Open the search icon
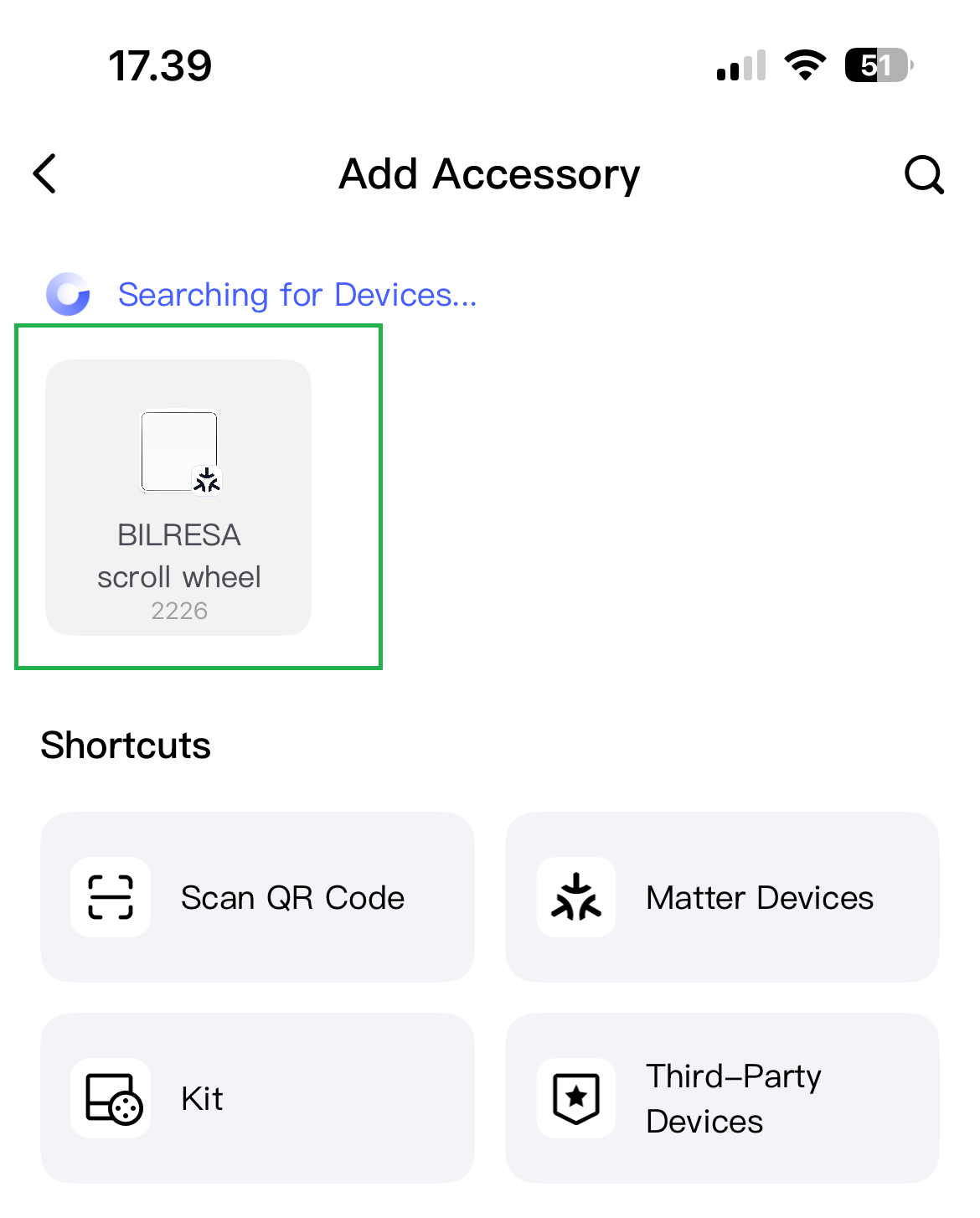980x1218 pixels. (x=924, y=174)
